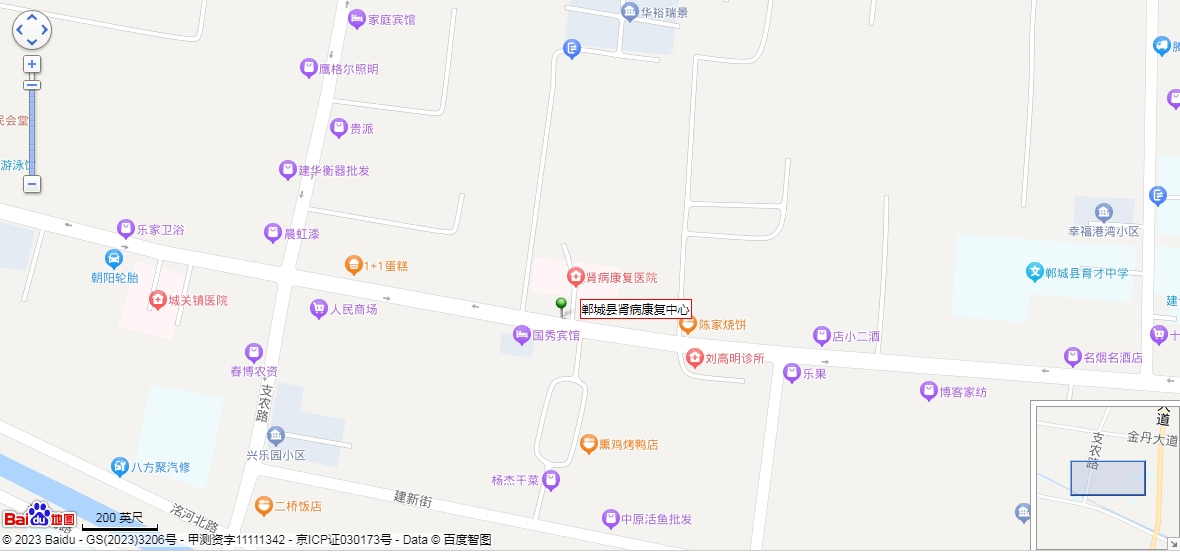
Task: Select the 肾病康复医院 hospital point
Action: tap(575, 277)
